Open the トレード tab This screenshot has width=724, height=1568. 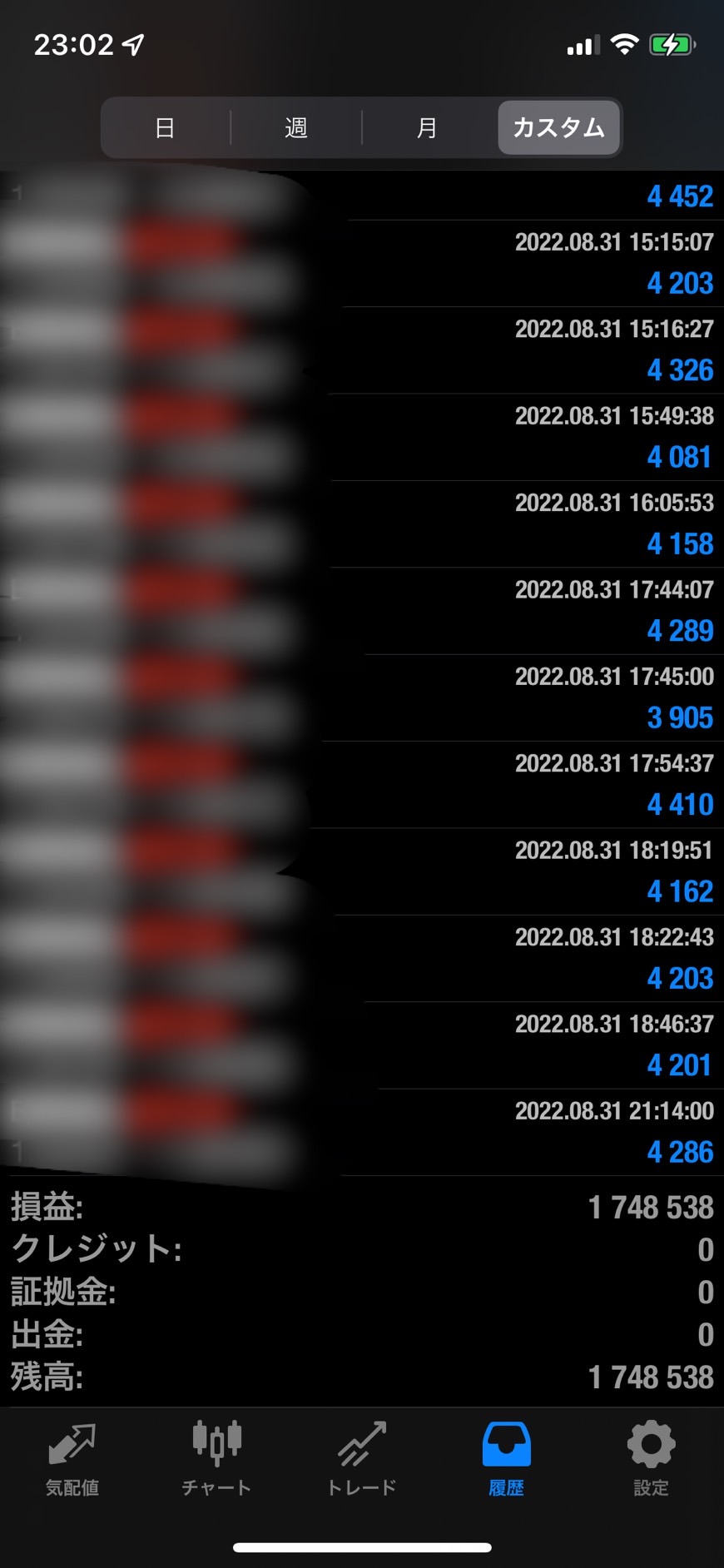coord(361,1458)
